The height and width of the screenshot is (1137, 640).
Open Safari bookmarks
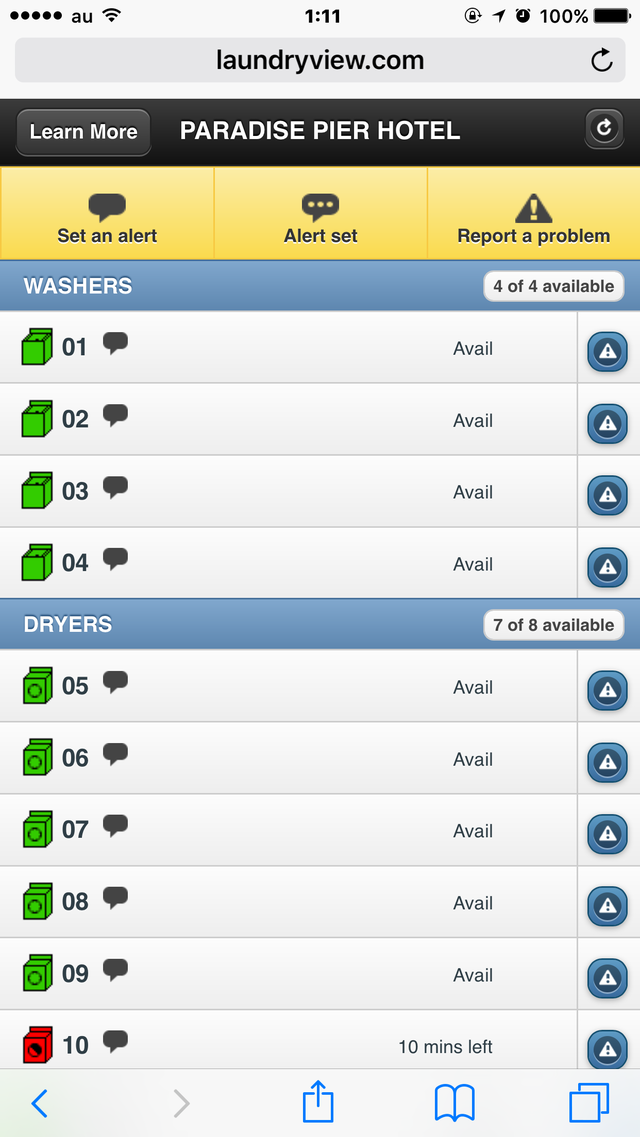click(x=454, y=1103)
